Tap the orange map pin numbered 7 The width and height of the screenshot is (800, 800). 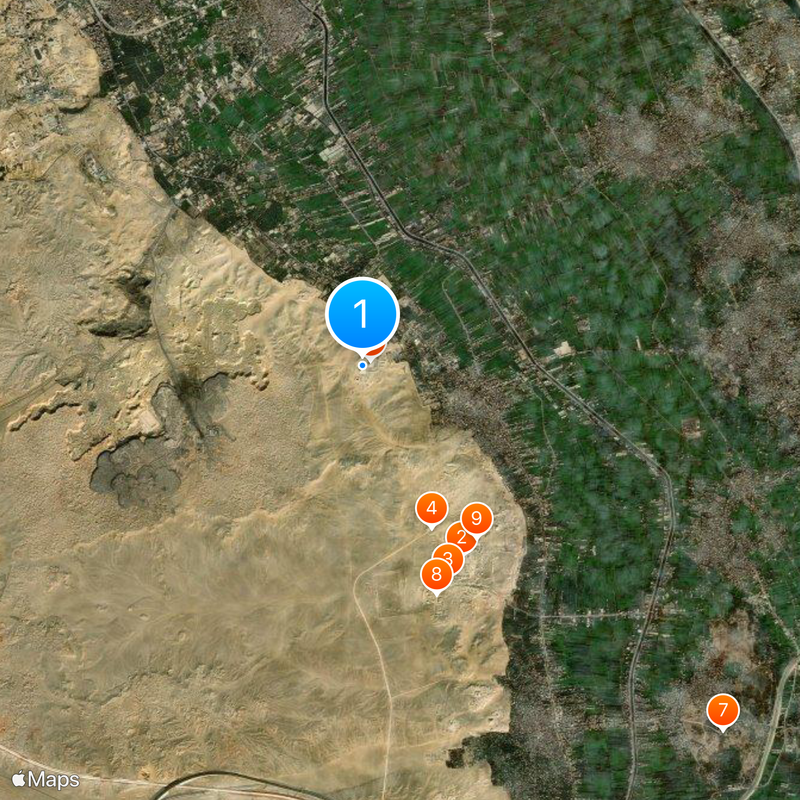722,710
